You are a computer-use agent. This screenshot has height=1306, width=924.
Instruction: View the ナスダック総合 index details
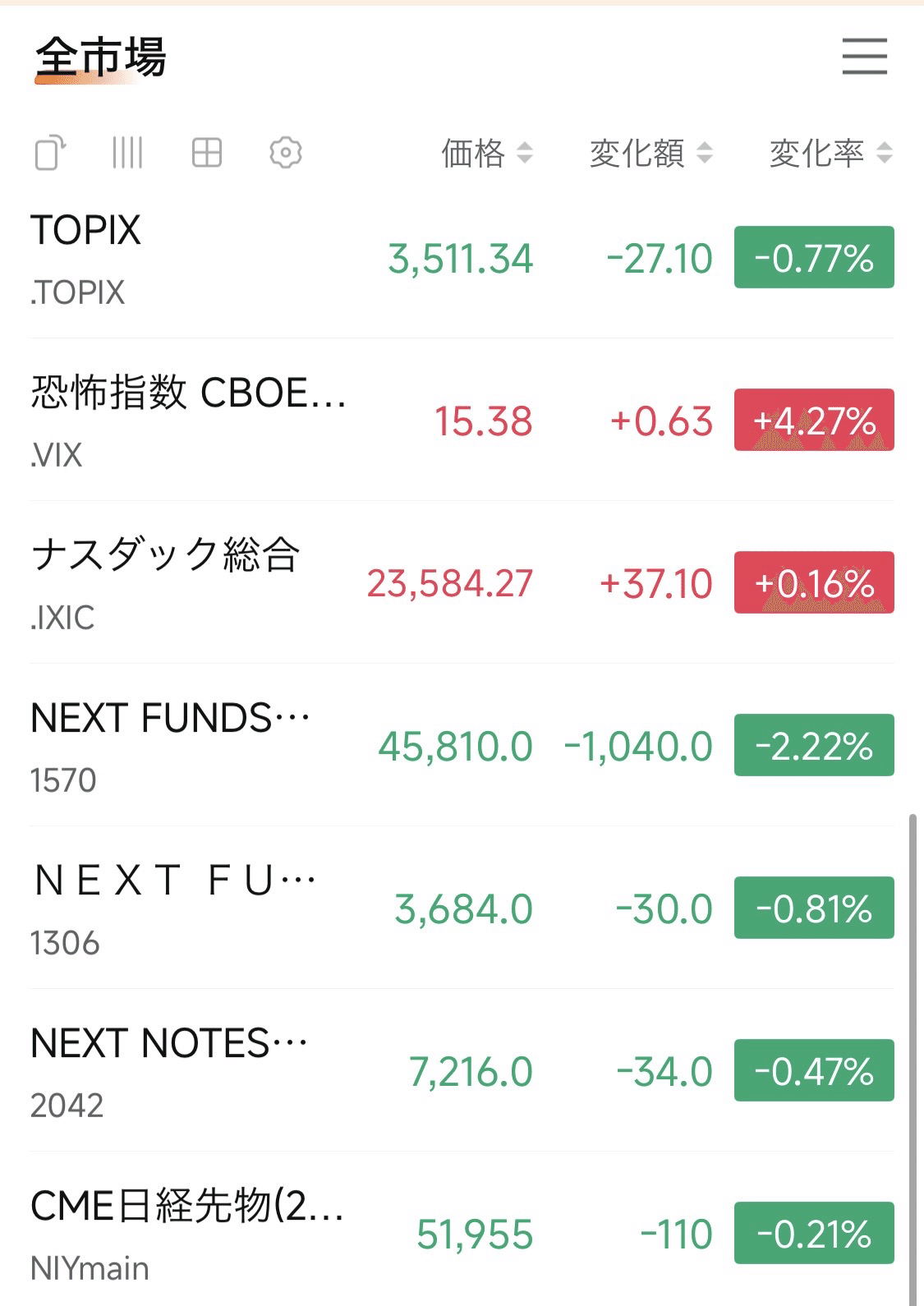(246, 583)
